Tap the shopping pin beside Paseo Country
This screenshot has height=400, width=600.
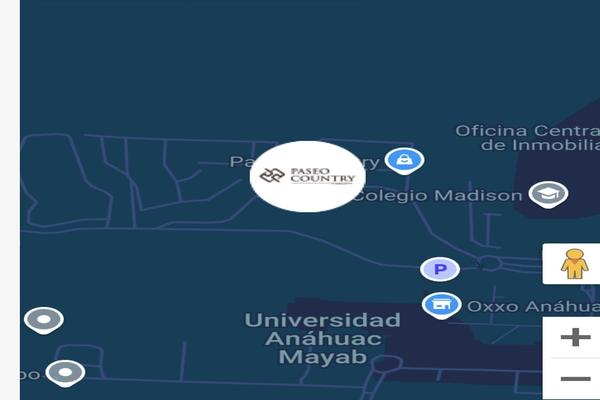(404, 159)
